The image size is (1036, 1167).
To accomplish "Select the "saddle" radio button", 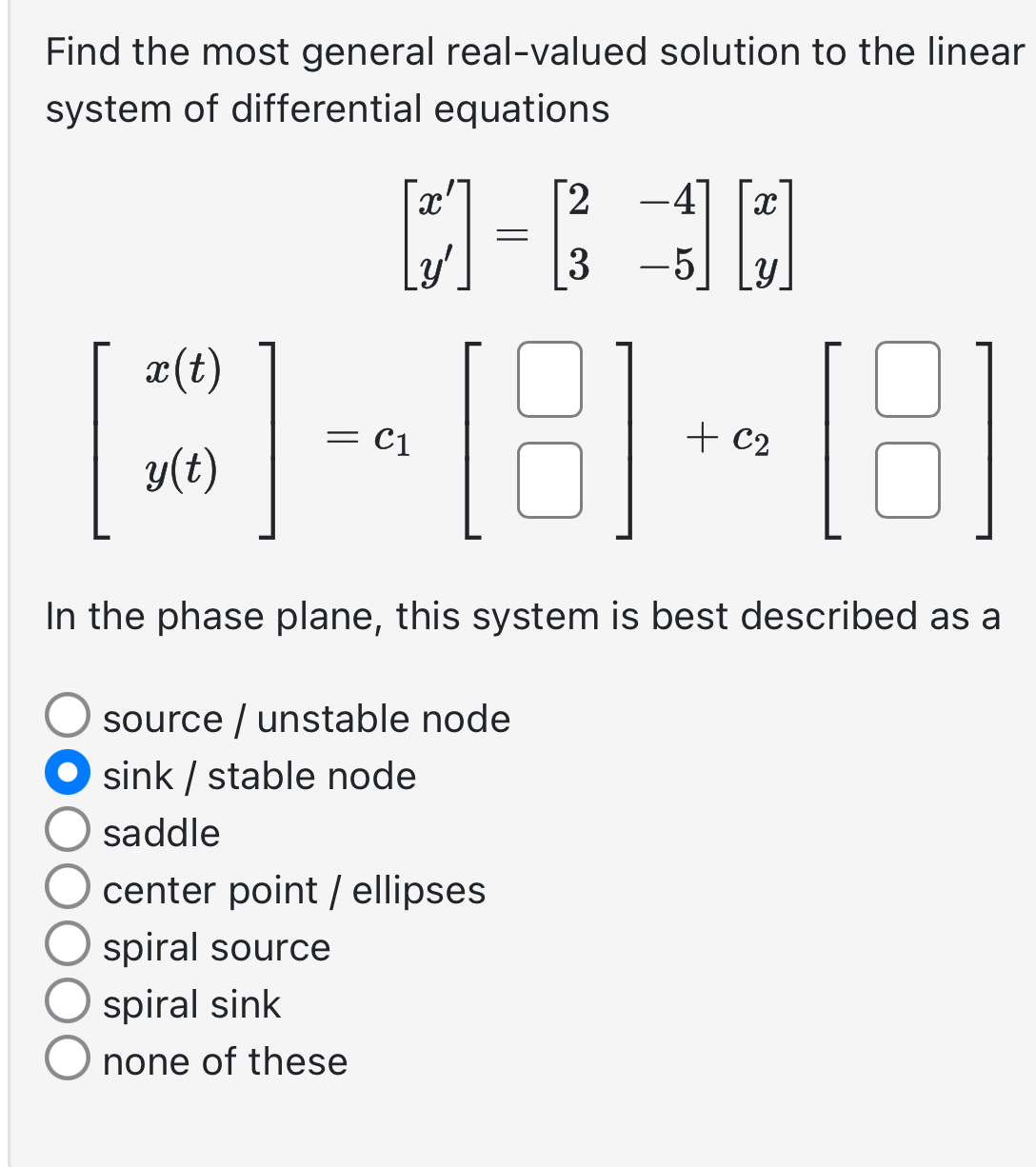I will pos(68,830).
